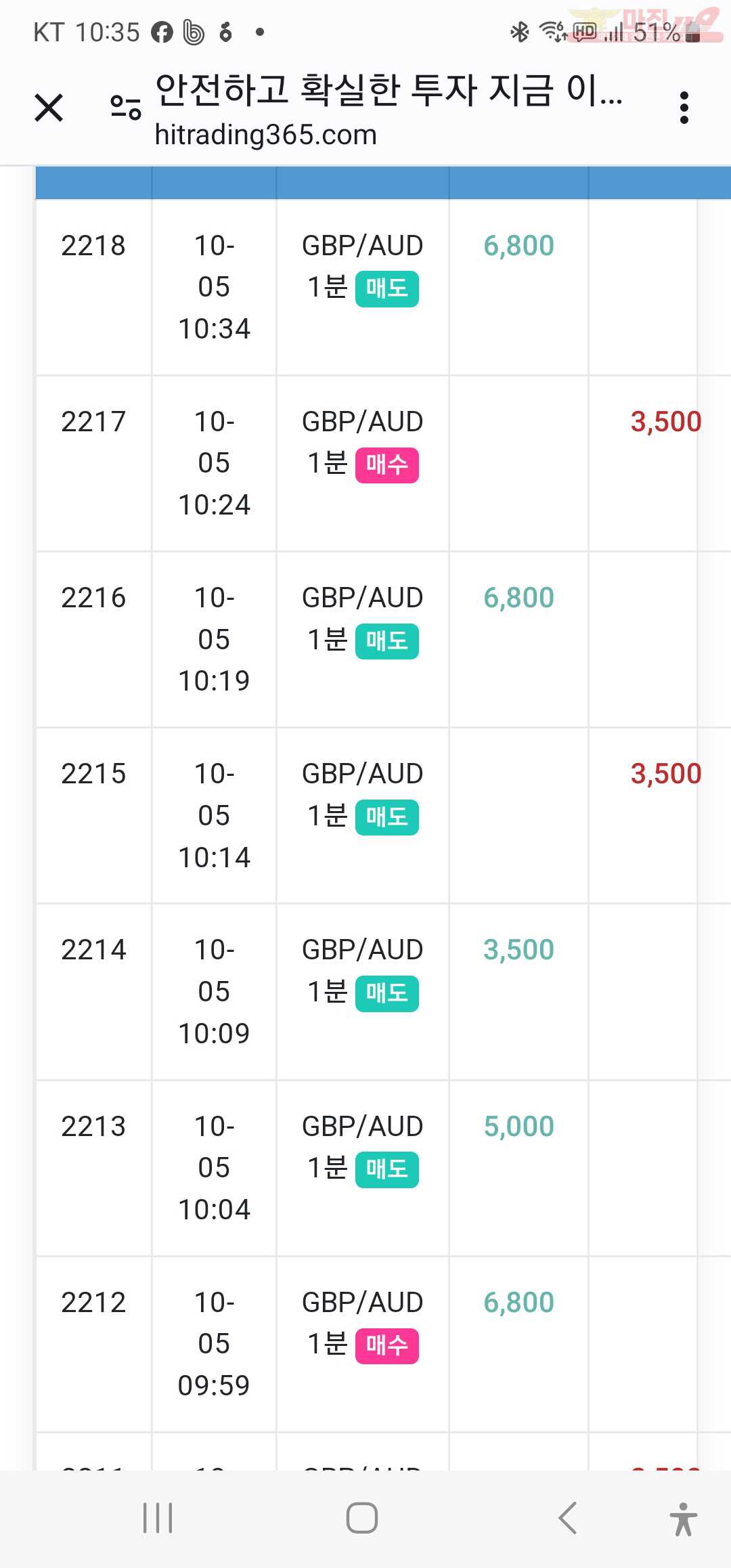The image size is (731, 1568).
Task: Tap the hitrading365.com address text
Action: pos(265,135)
